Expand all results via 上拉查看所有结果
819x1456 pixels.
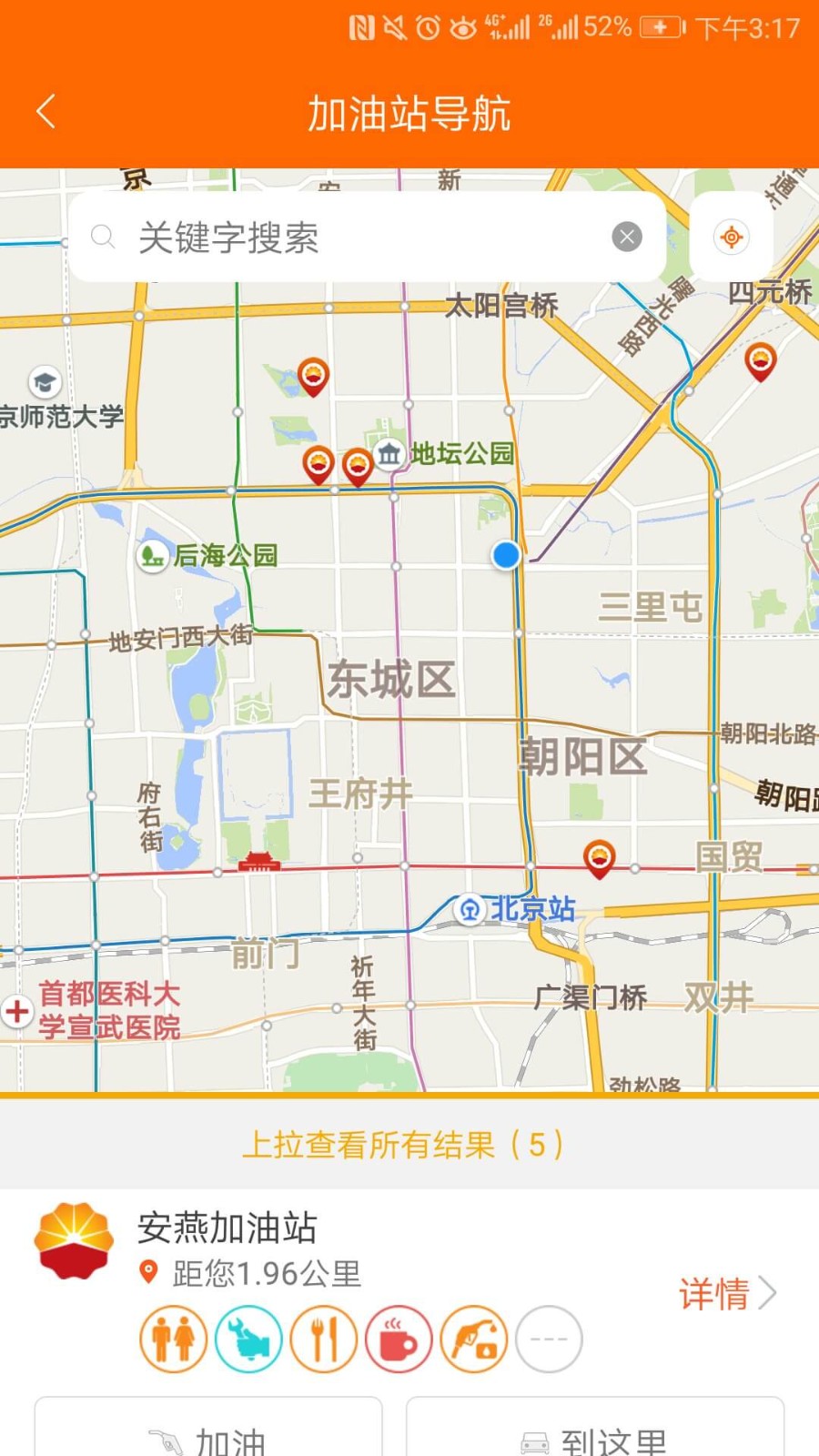(407, 1144)
